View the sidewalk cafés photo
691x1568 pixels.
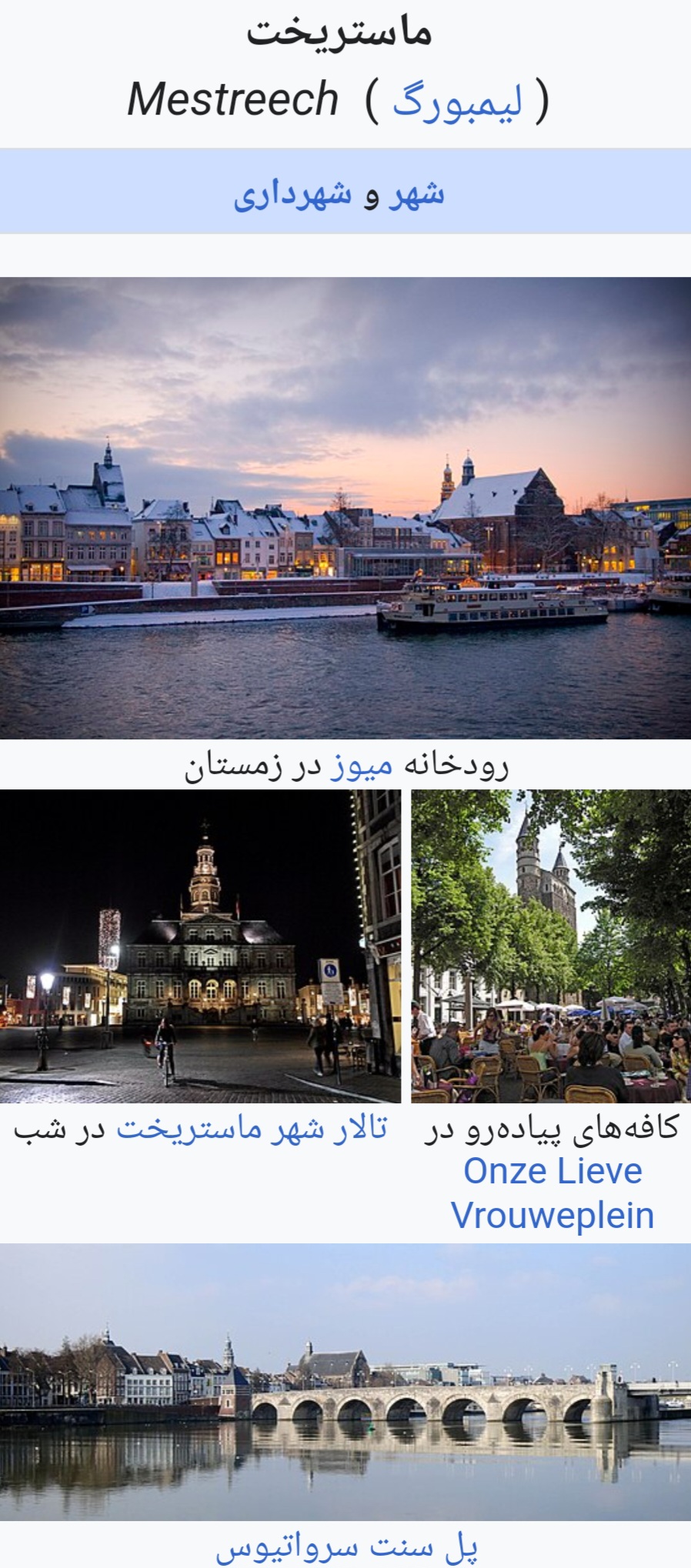click(x=551, y=946)
